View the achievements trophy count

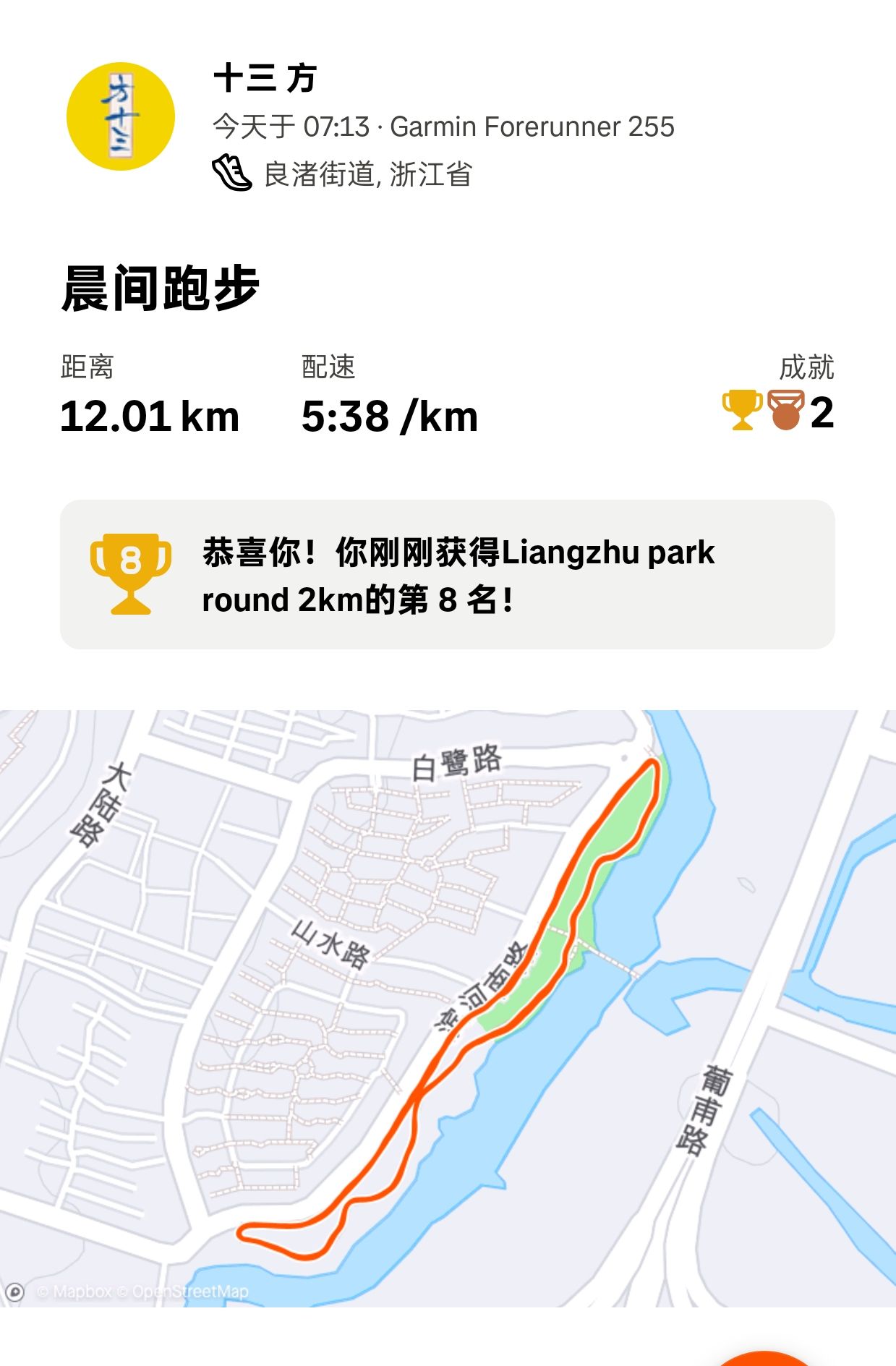tap(778, 411)
